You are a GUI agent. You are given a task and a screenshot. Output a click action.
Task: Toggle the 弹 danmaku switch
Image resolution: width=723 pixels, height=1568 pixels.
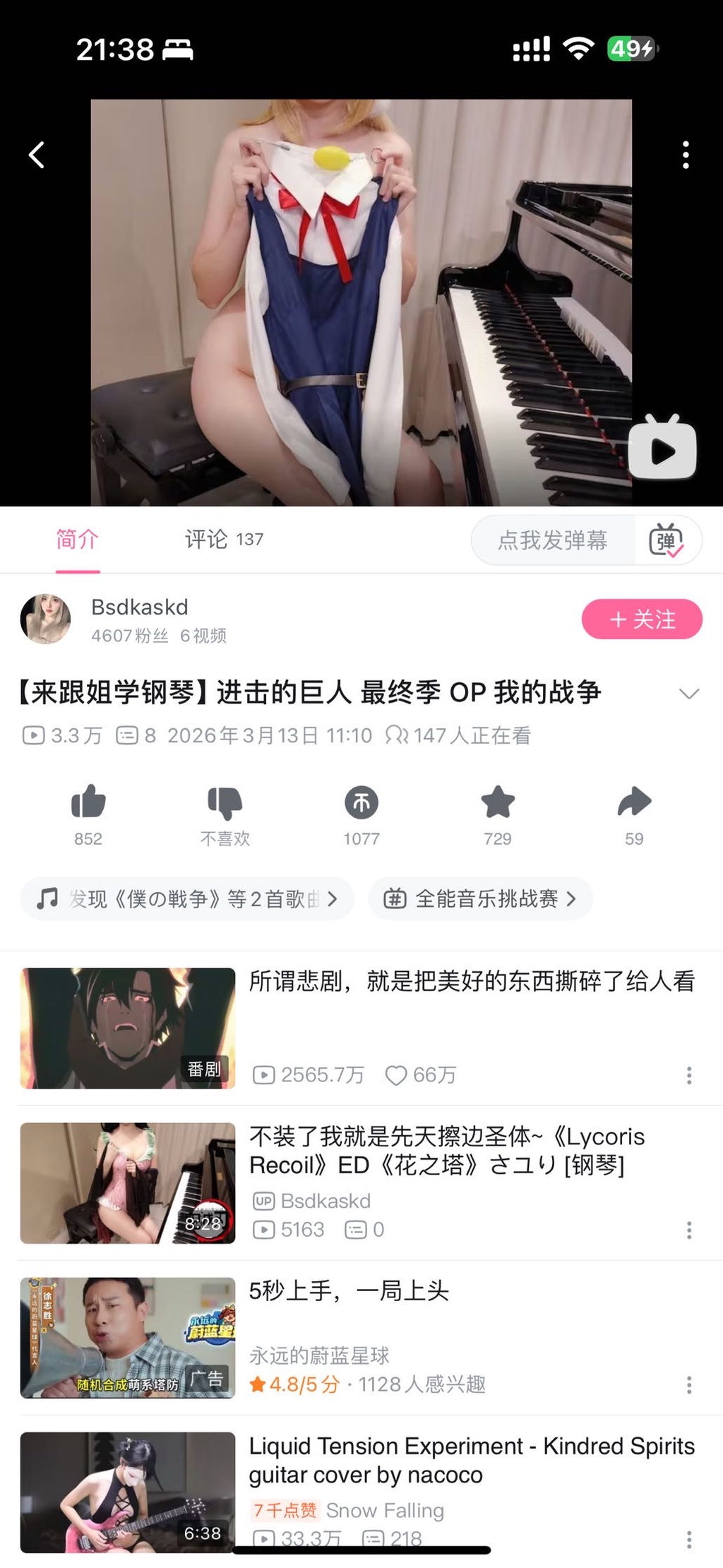[667, 540]
